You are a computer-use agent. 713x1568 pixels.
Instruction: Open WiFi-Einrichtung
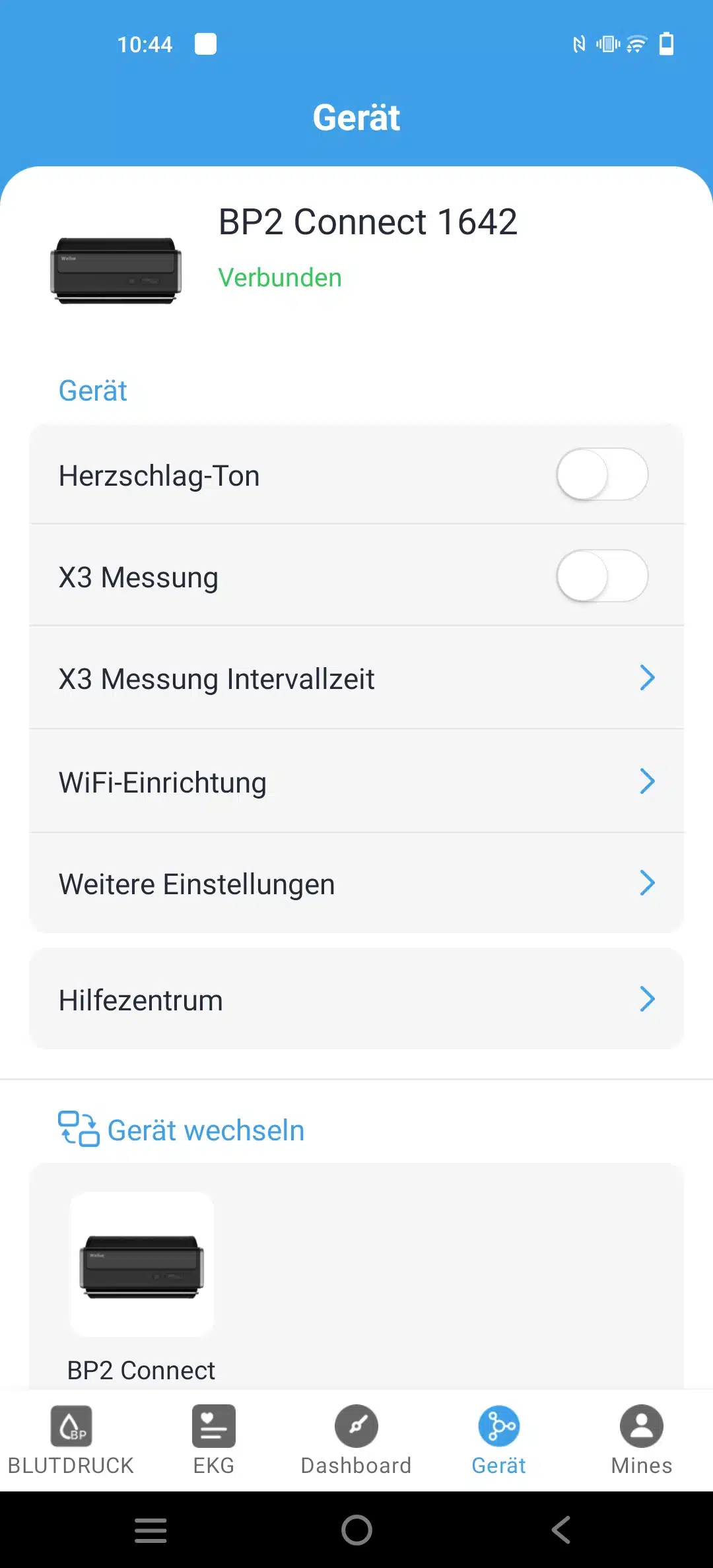(x=356, y=781)
